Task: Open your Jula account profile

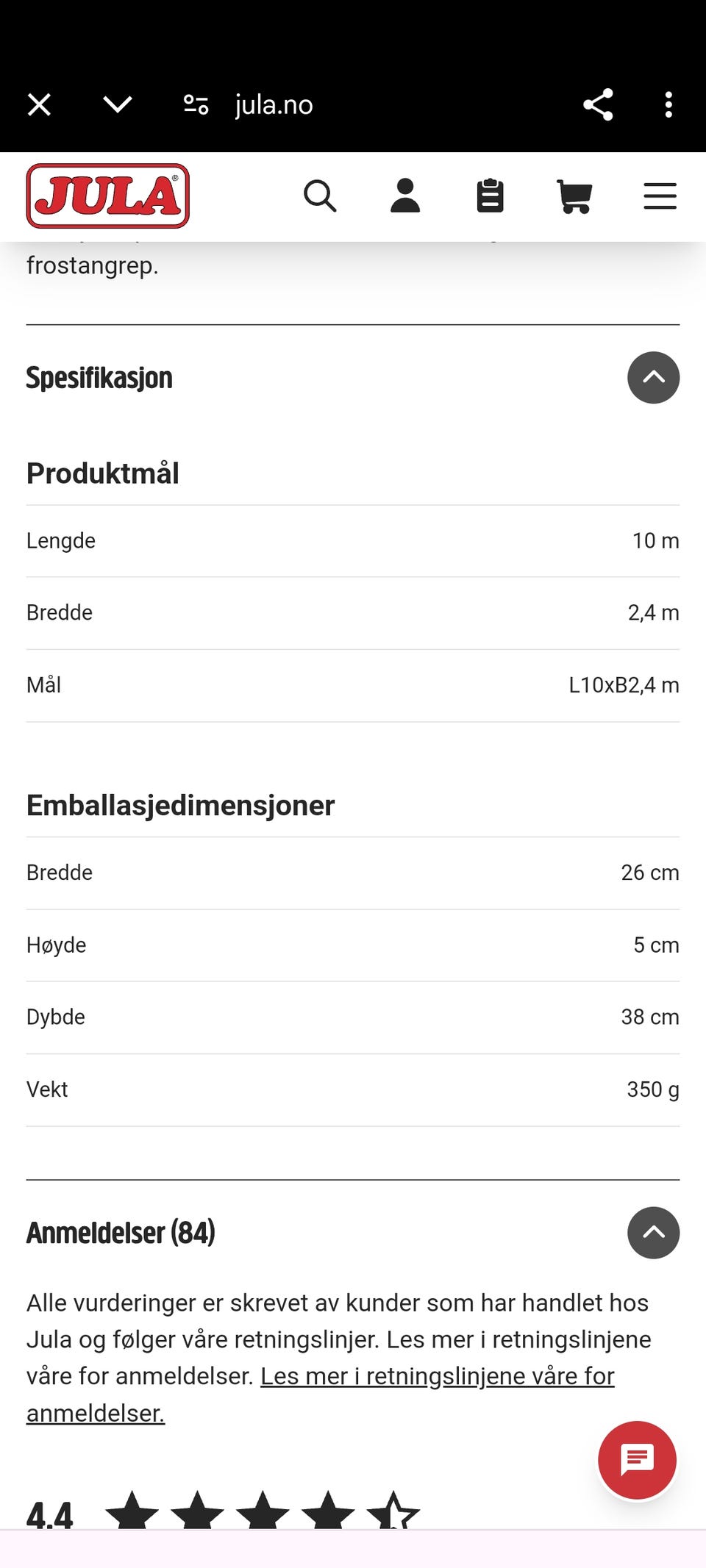Action: pos(405,196)
